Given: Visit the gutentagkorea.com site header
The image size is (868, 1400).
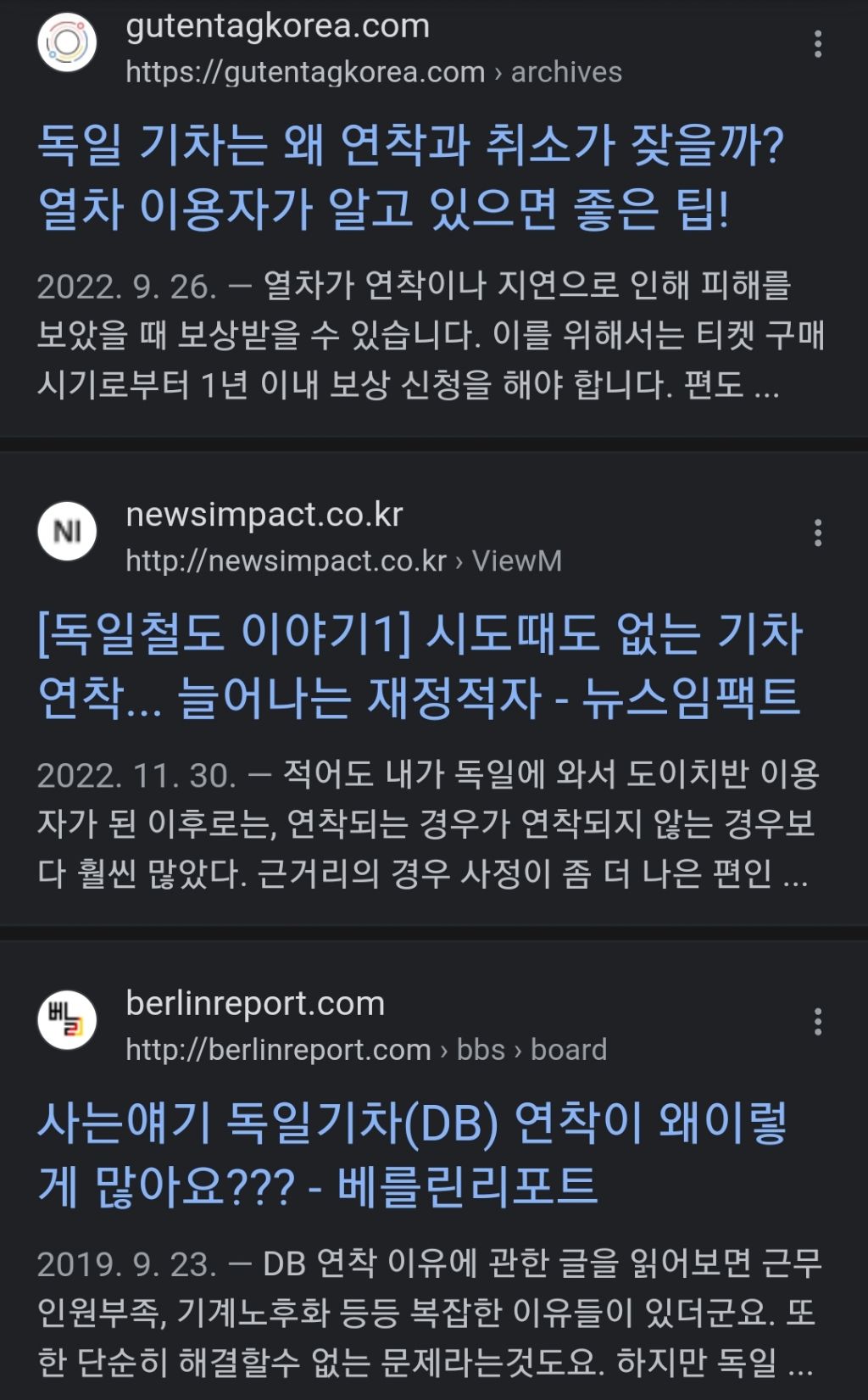Looking at the screenshot, I should 277,27.
